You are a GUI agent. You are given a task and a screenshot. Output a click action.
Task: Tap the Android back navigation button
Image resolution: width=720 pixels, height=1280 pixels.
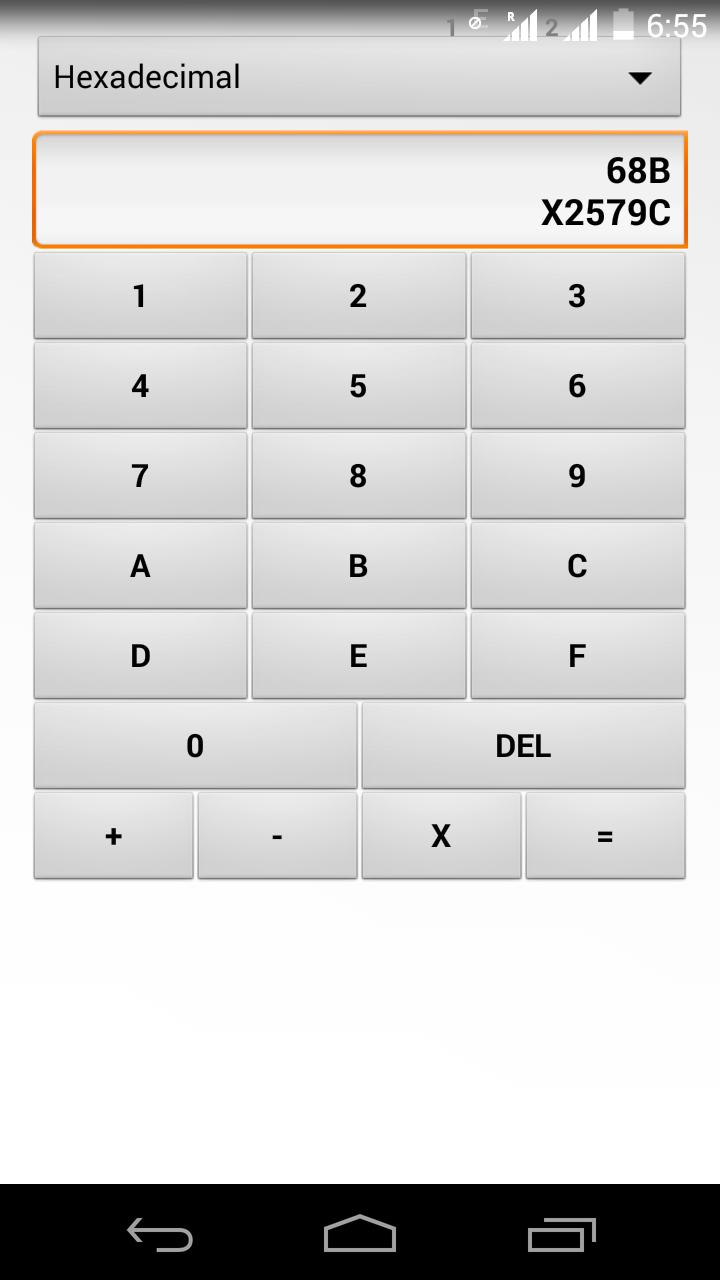tap(161, 1237)
